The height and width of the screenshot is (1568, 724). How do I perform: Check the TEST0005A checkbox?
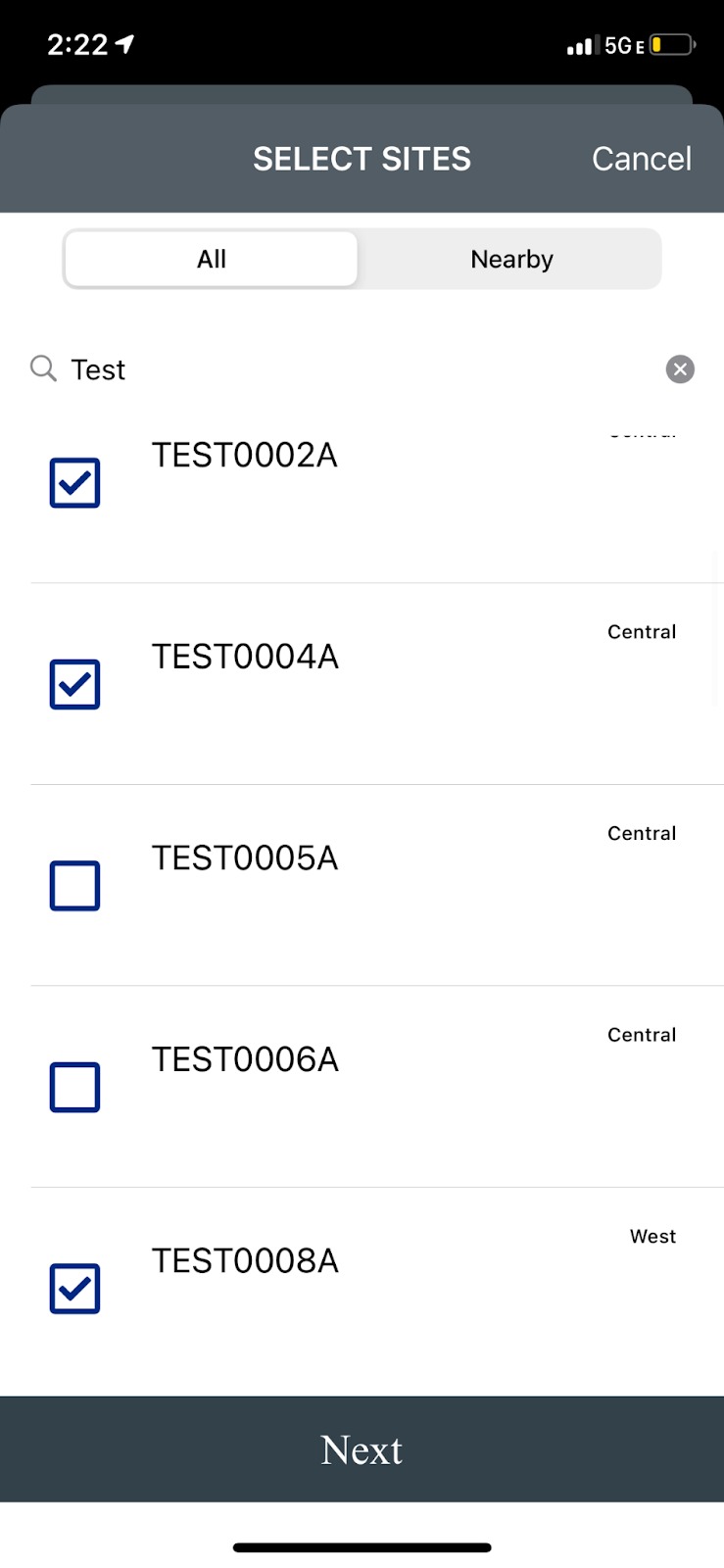[74, 886]
